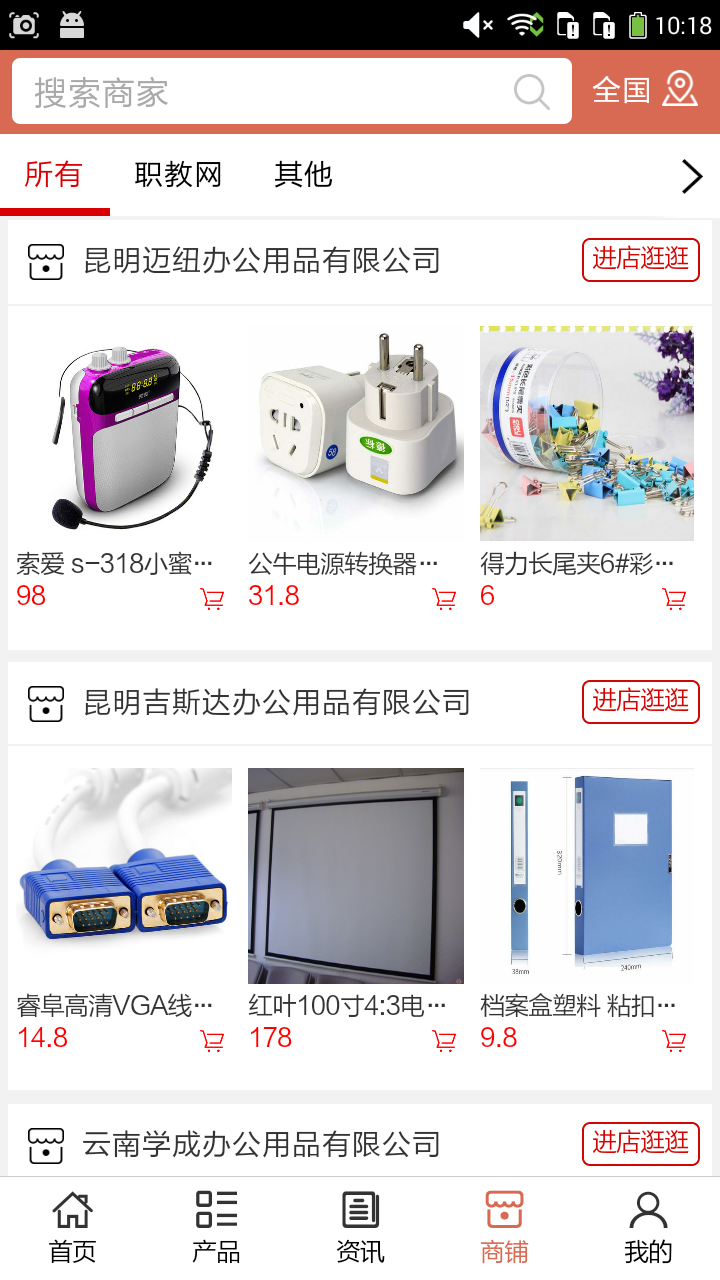The image size is (720, 1280).
Task: Open the 全国 location selector
Action: [x=644, y=90]
